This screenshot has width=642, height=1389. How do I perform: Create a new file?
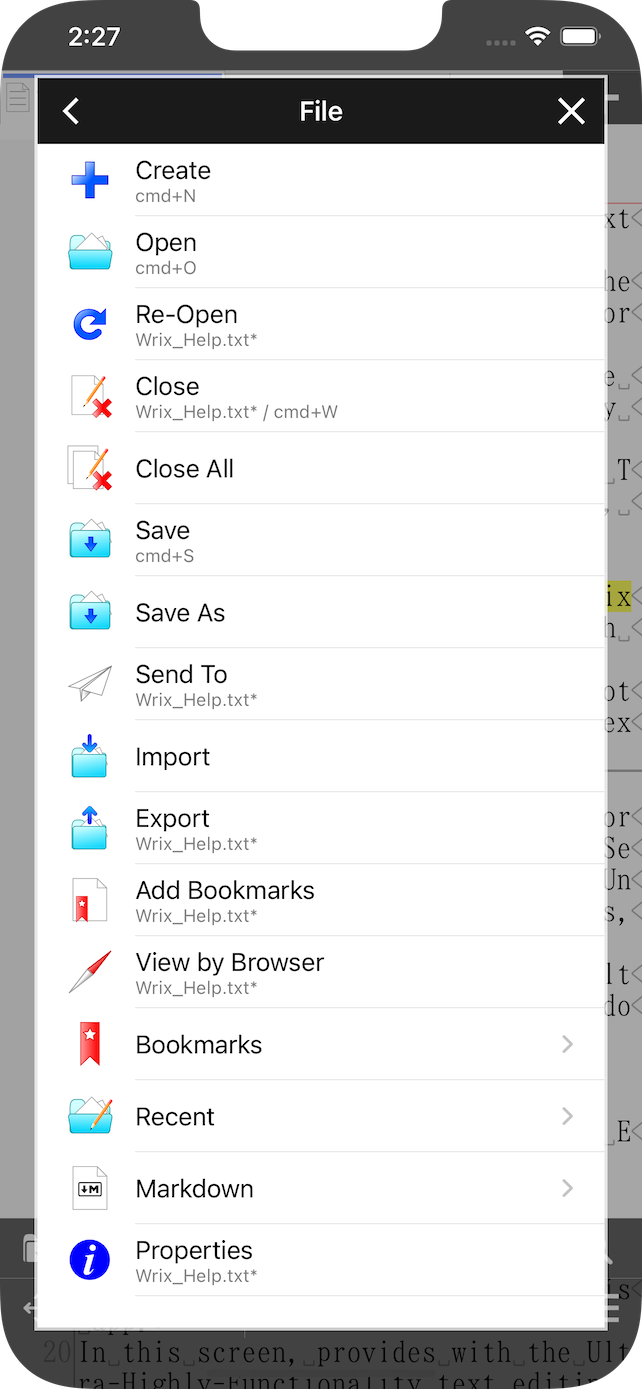[x=321, y=180]
